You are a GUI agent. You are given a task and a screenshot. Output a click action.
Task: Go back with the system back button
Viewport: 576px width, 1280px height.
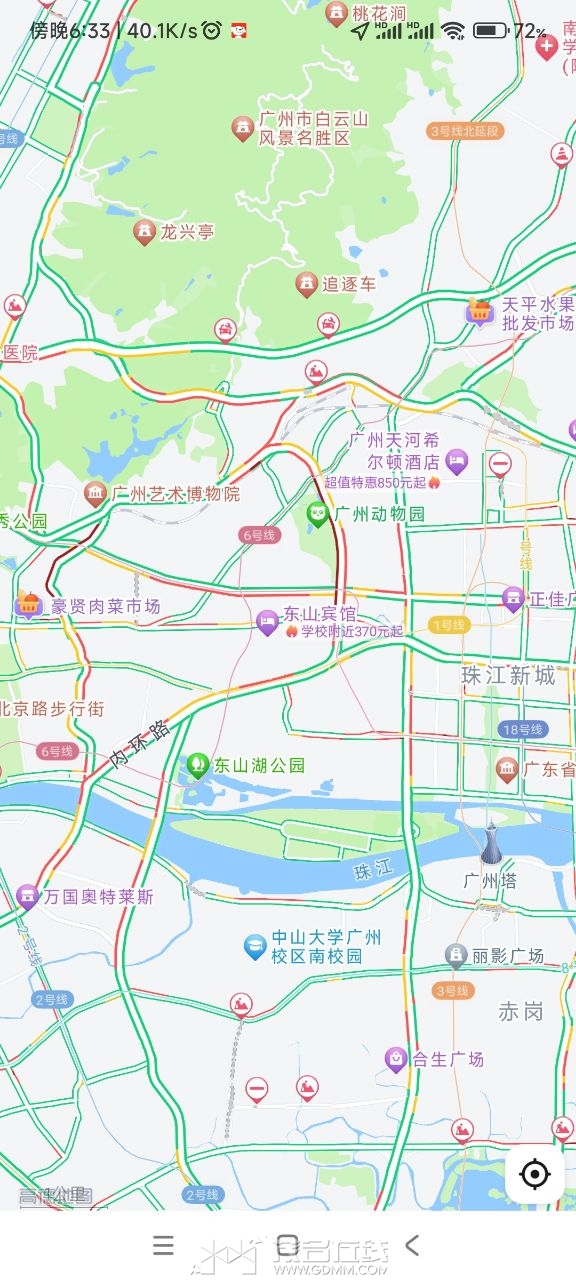coord(411,1245)
